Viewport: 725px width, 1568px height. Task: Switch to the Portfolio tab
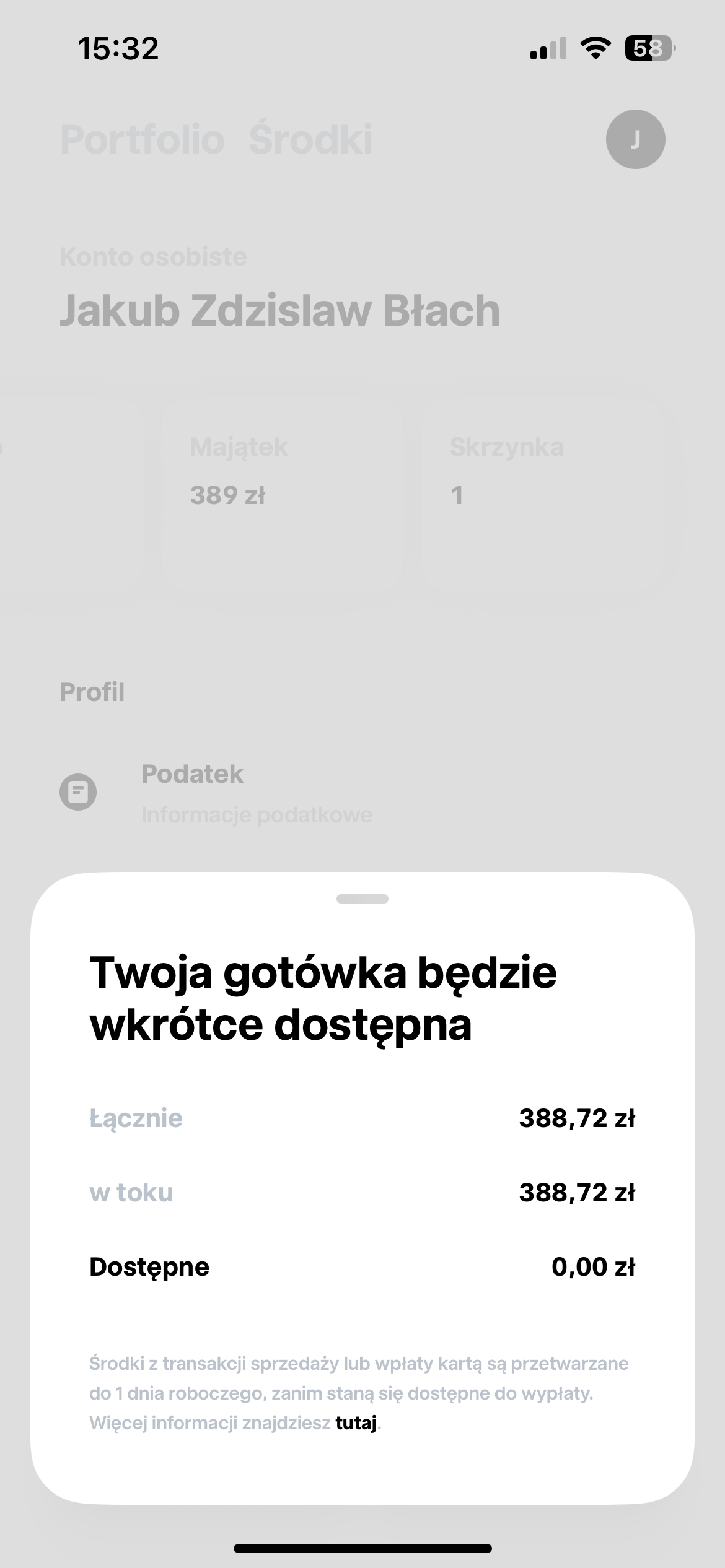click(142, 139)
